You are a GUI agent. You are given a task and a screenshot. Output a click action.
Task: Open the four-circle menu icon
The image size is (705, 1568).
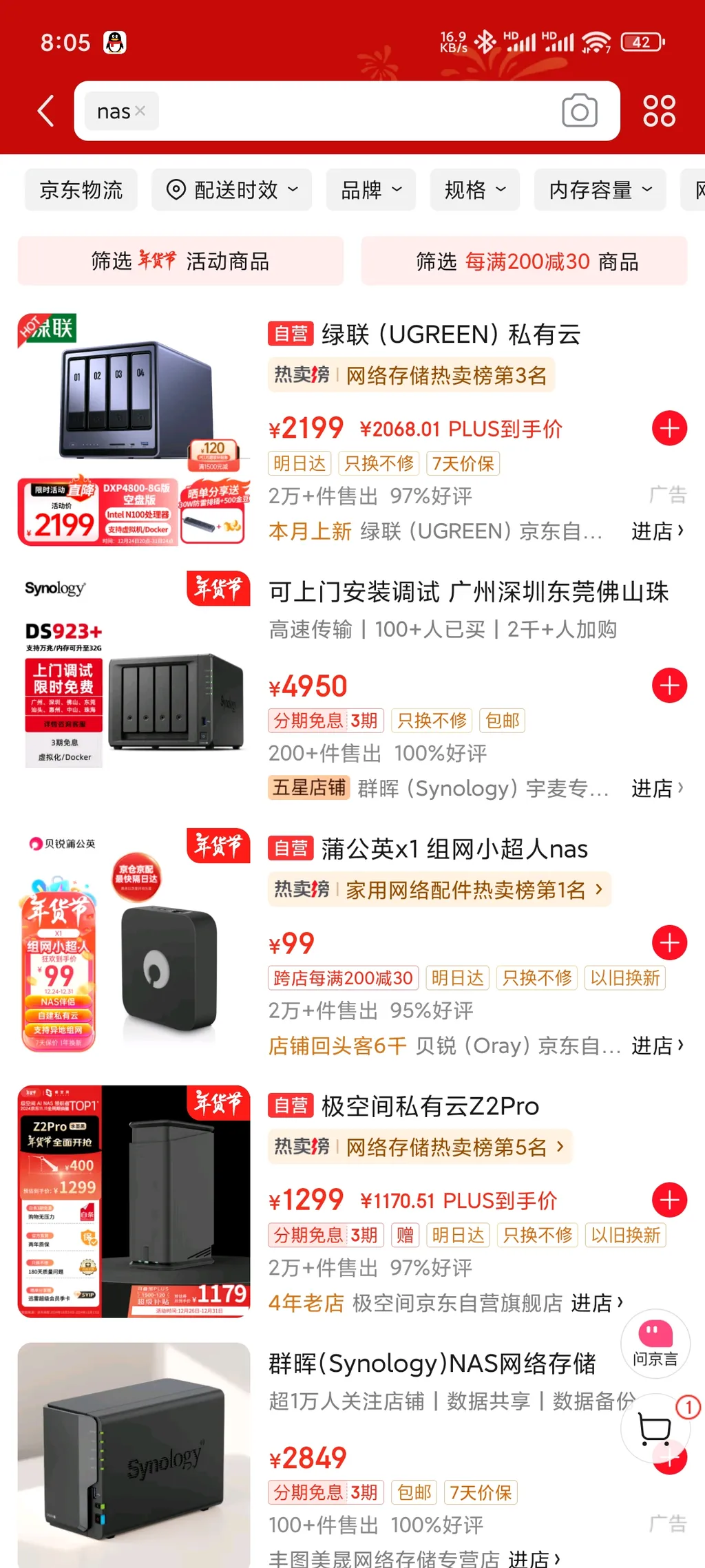click(x=659, y=111)
